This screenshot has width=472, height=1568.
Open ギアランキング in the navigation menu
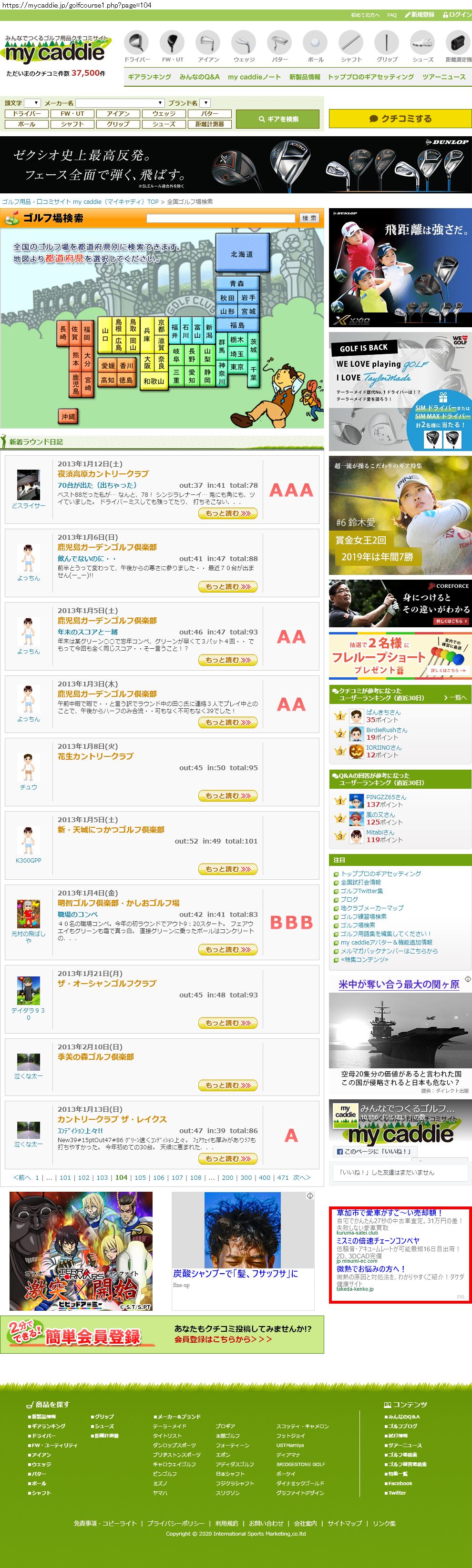coord(149,77)
